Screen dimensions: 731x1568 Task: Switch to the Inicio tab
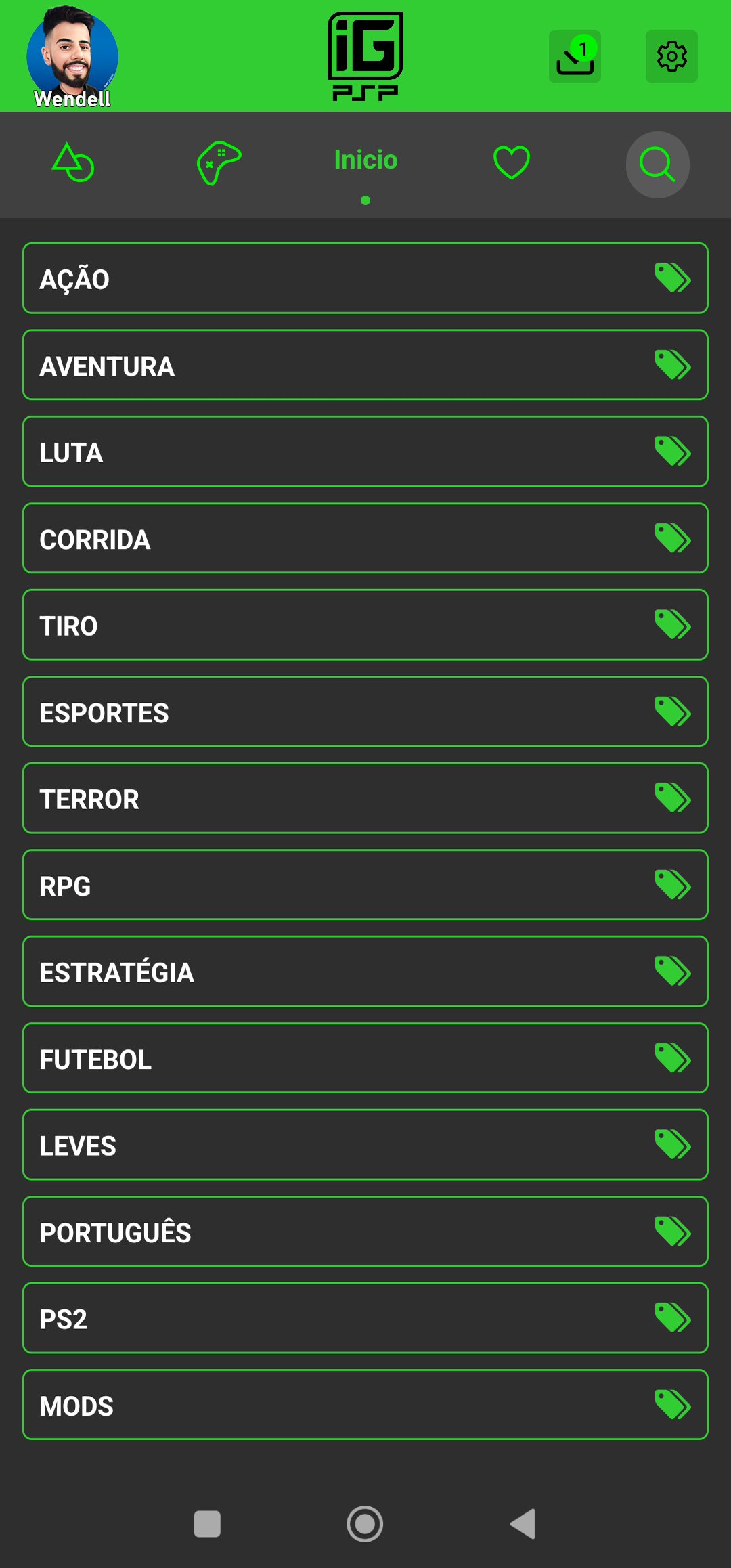point(364,160)
